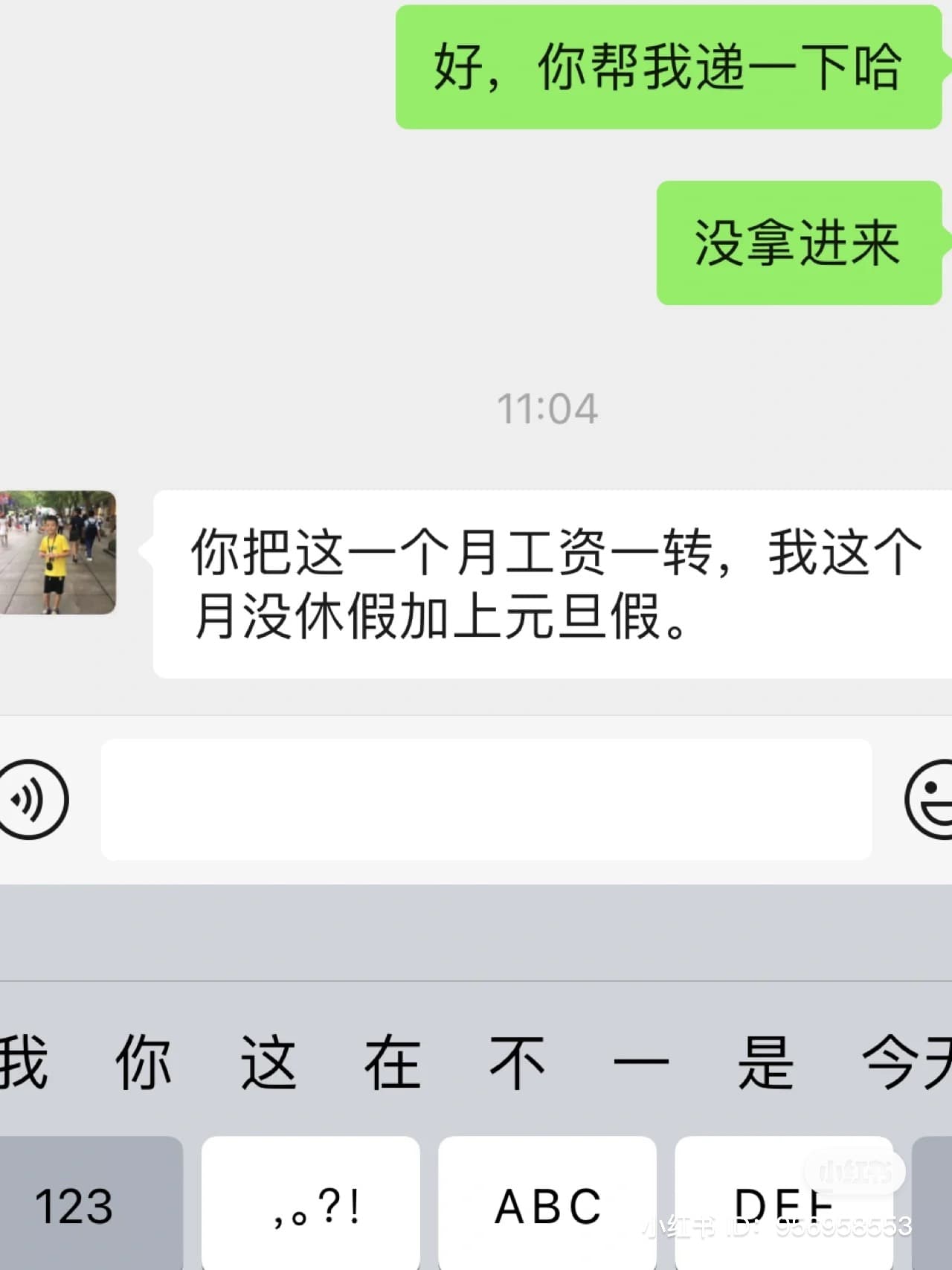The height and width of the screenshot is (1270, 952).
Task: Insert suggested word 不
Action: 516,1062
